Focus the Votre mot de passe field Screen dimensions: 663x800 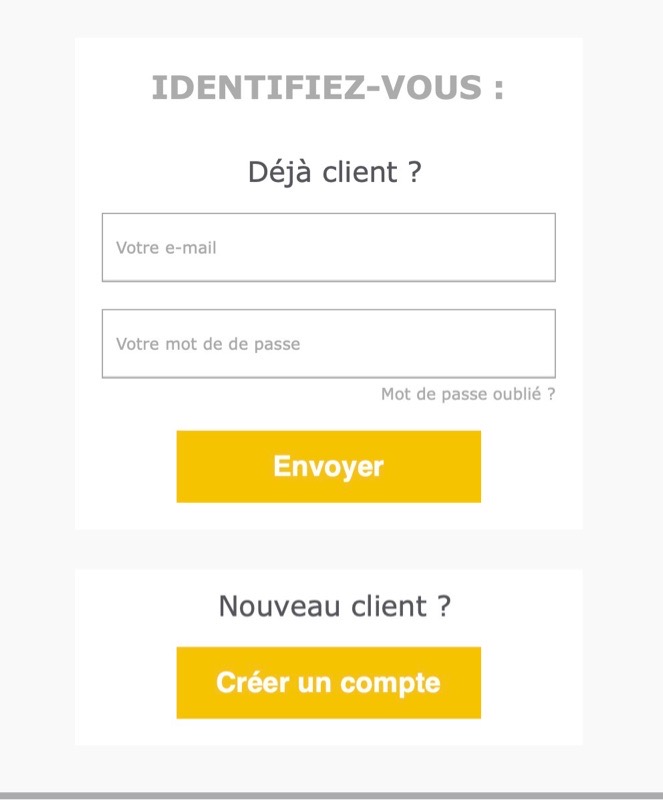coord(328,344)
